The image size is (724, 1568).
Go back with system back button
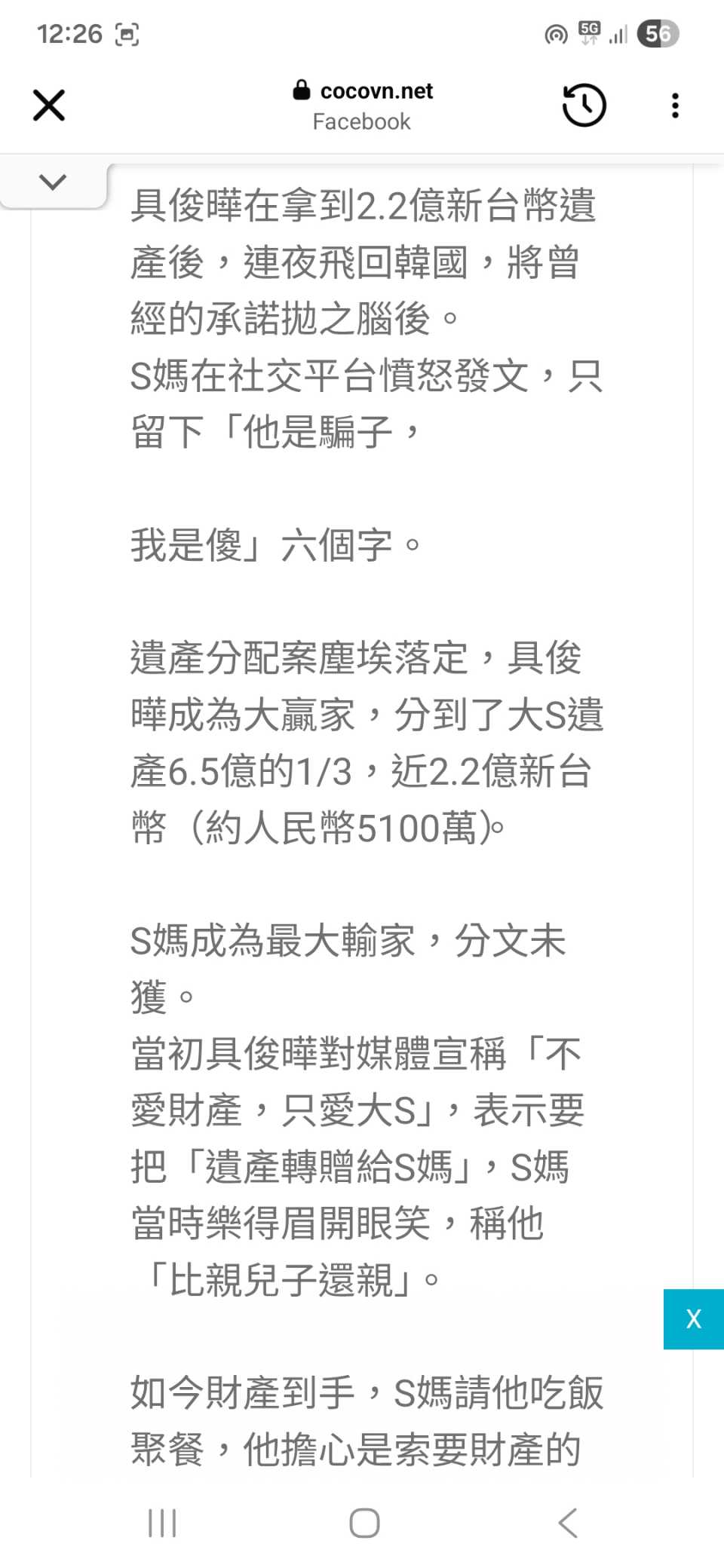(x=568, y=1523)
